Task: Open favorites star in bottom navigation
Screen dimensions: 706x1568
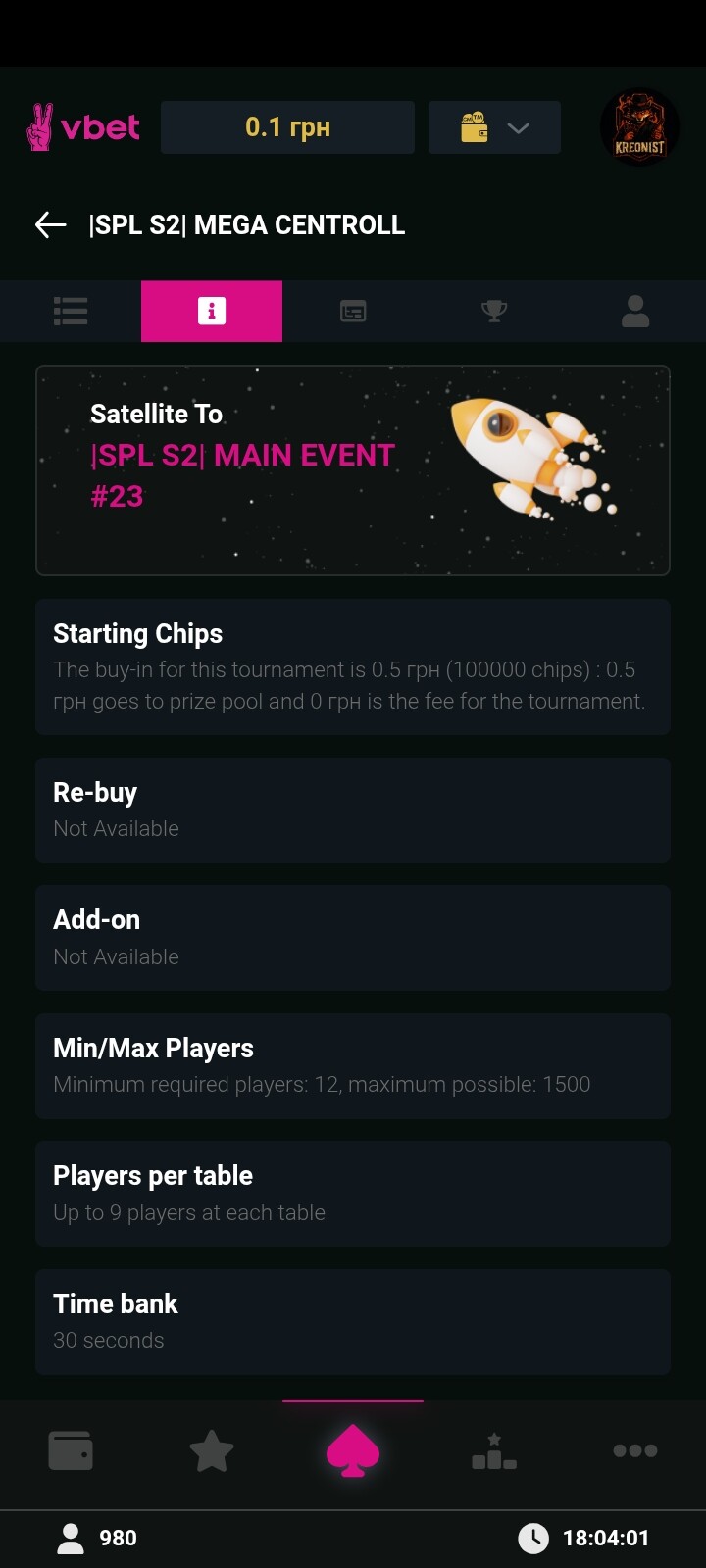Action: tap(212, 1450)
